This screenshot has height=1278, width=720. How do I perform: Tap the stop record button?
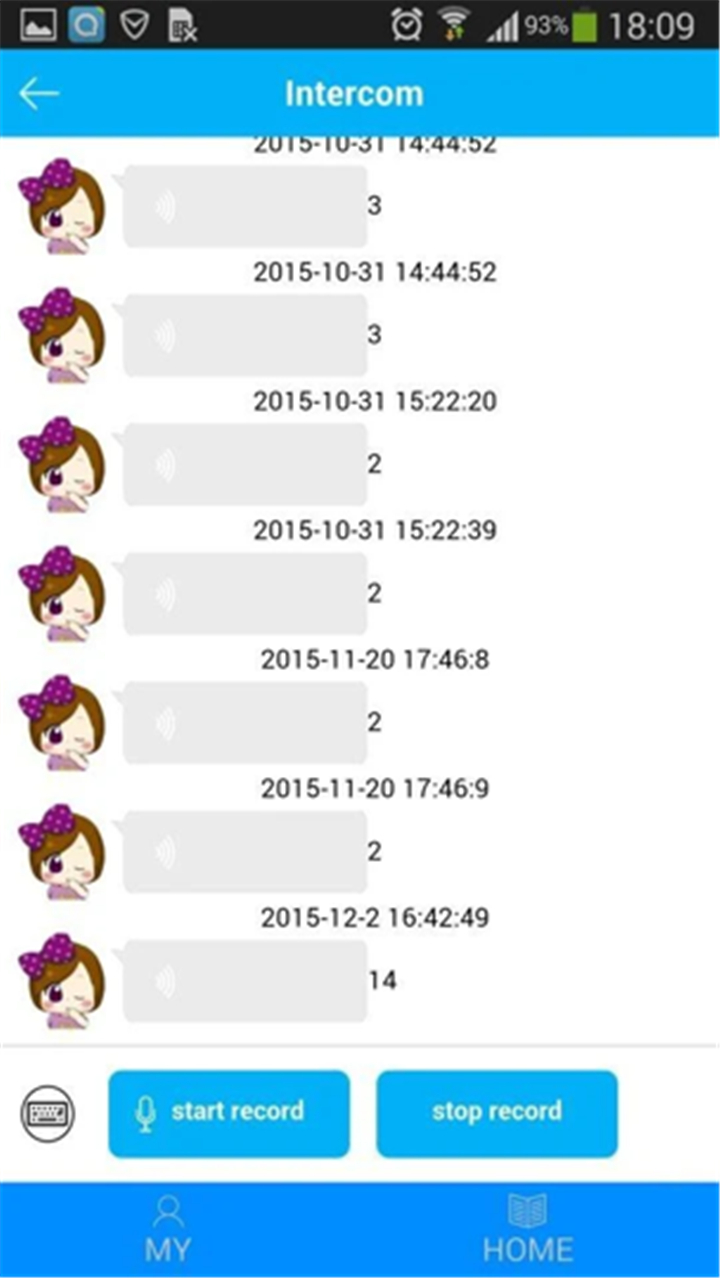(x=497, y=1114)
